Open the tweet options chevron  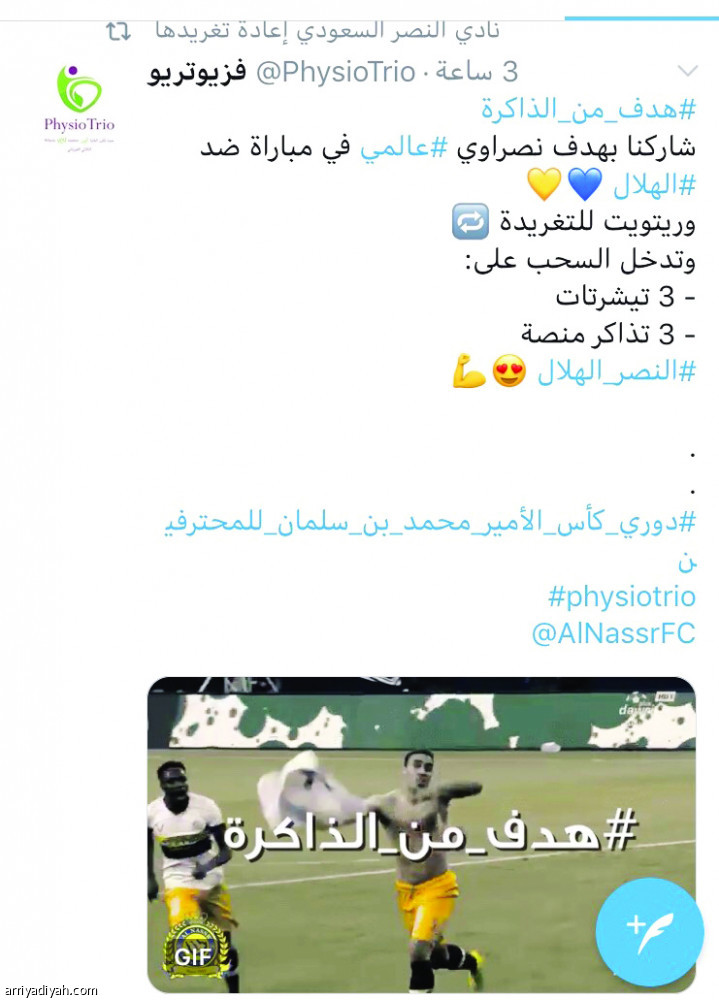coord(688,71)
